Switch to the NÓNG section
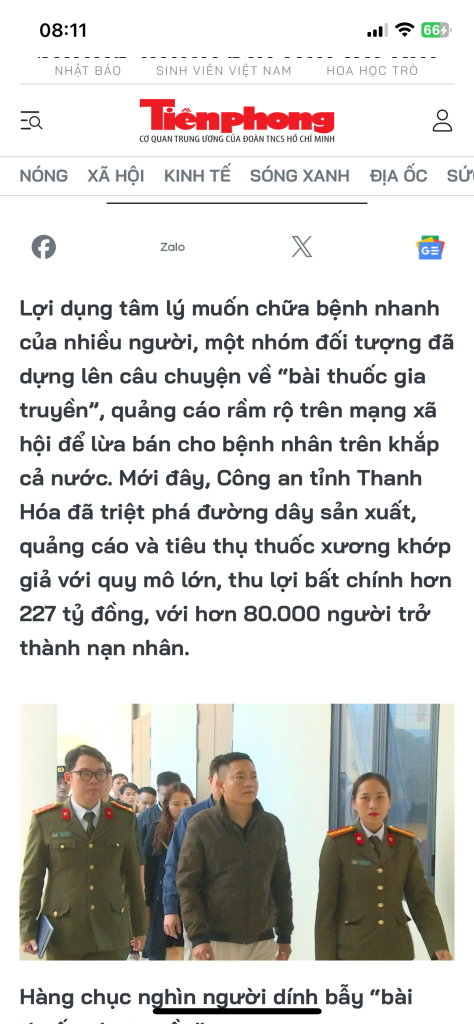Viewport: 474px width, 1024px height. [44, 176]
